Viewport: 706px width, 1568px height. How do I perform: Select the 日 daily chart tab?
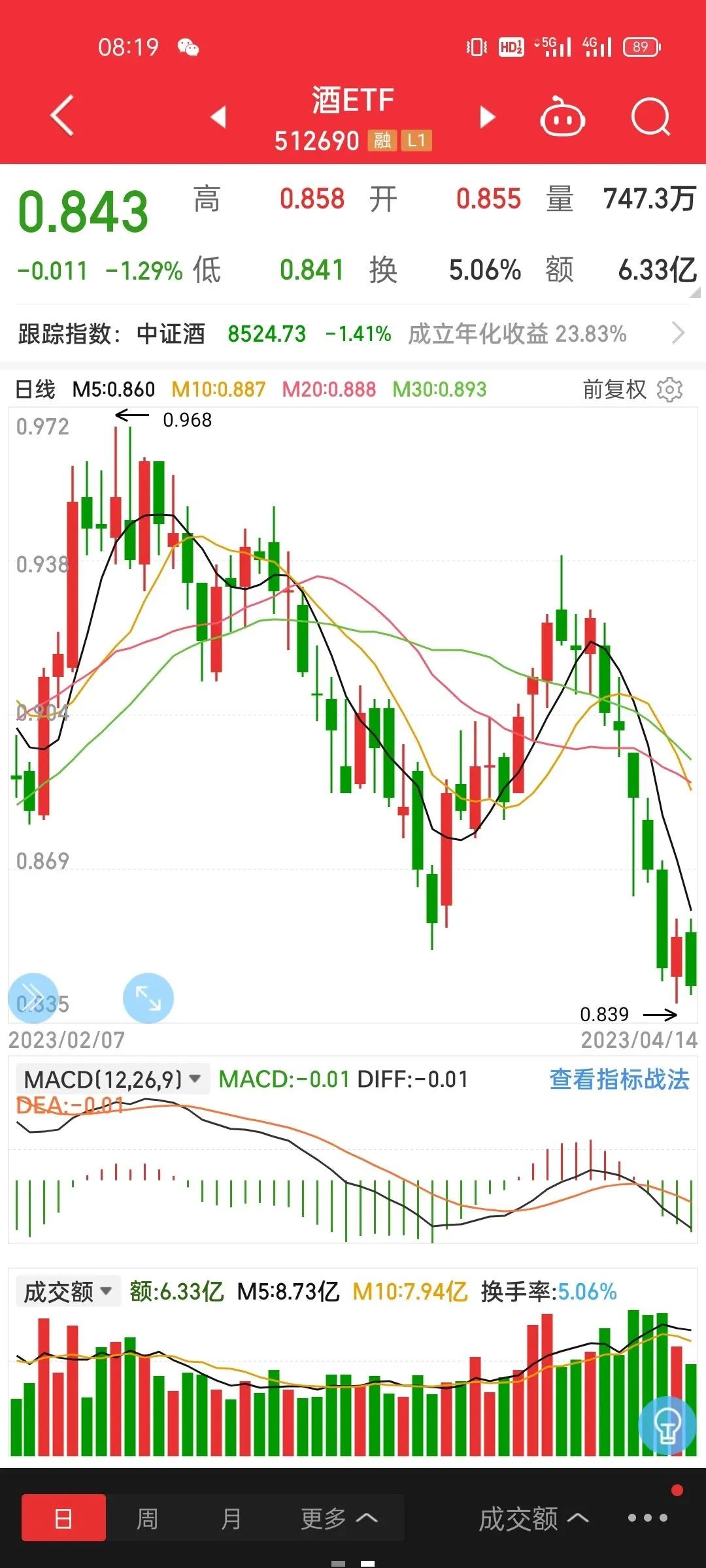(x=63, y=1518)
